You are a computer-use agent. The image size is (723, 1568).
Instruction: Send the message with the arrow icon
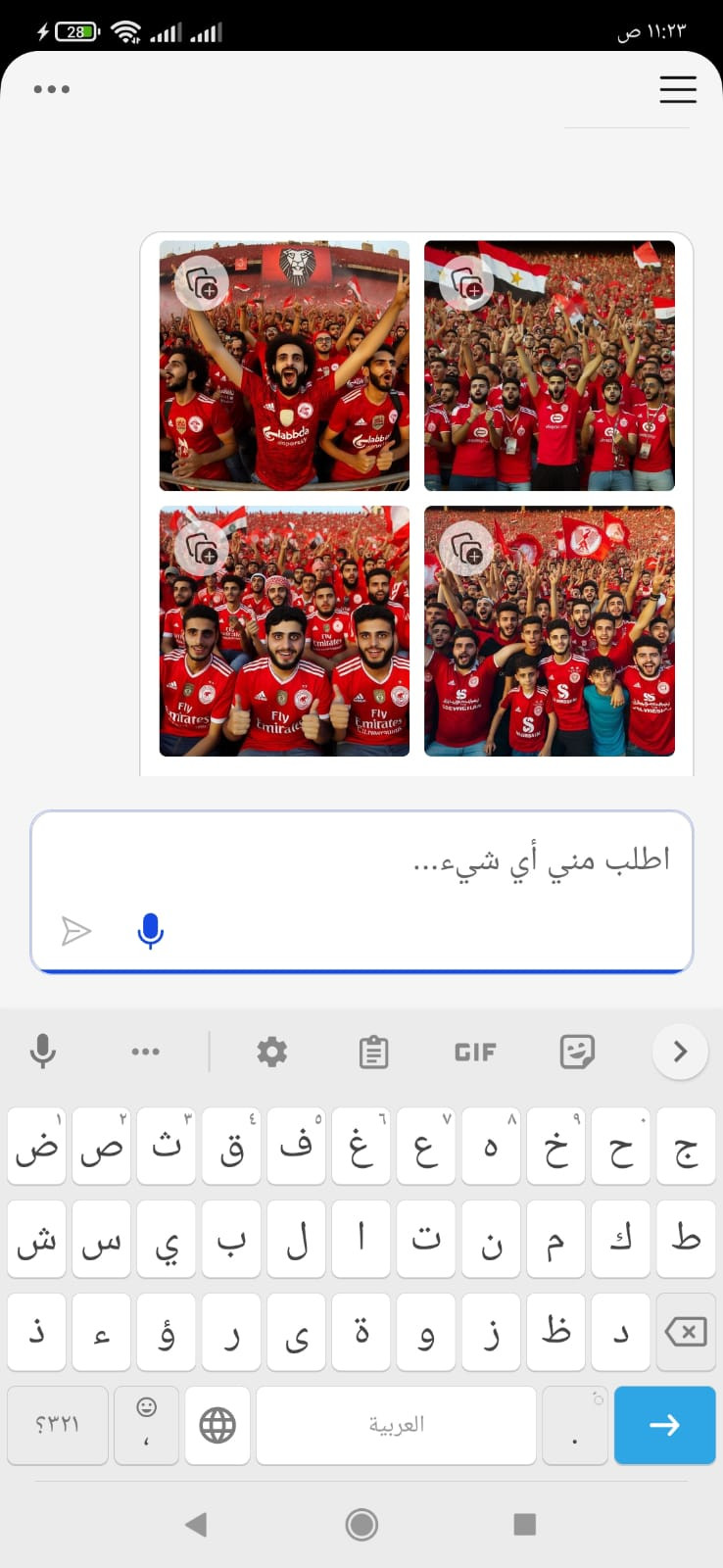coord(76,931)
